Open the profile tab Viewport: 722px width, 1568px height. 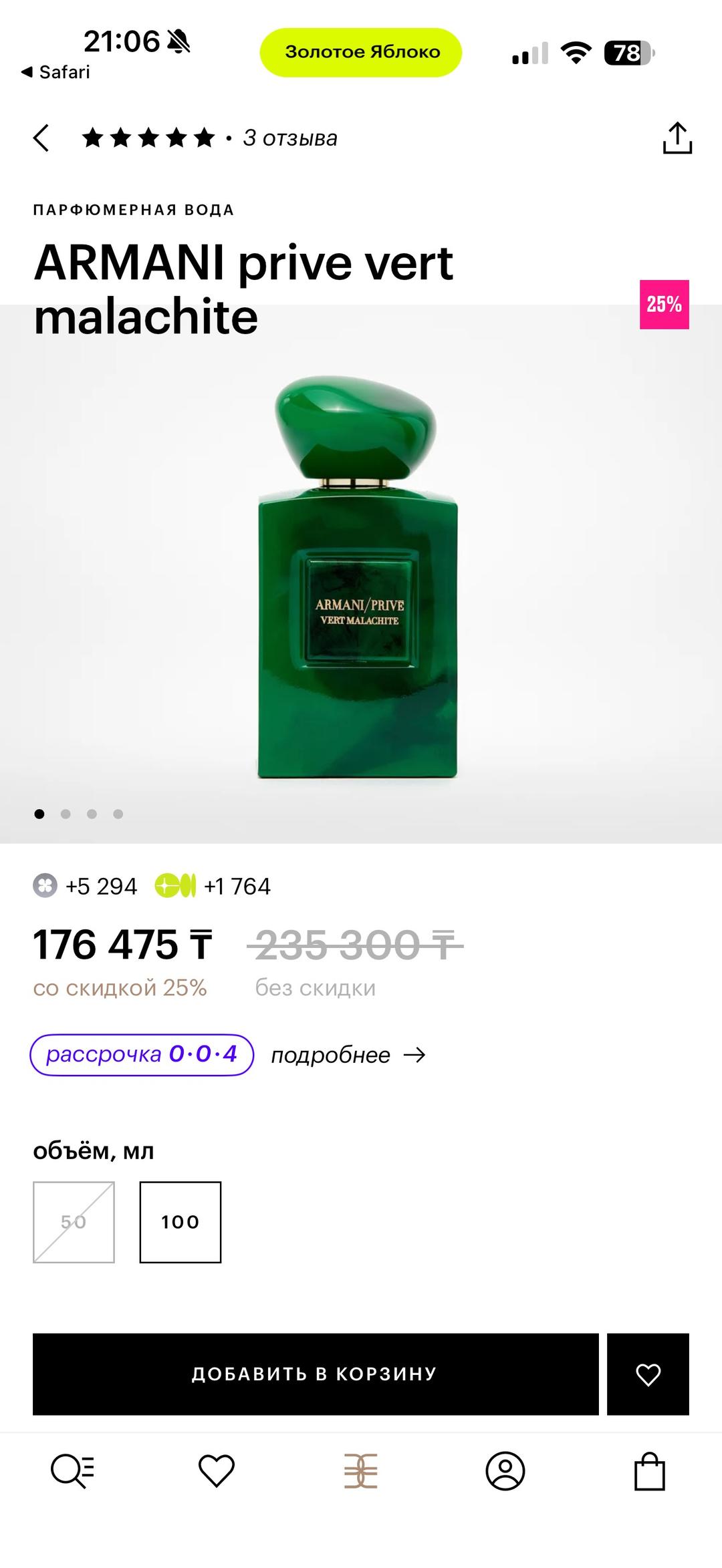(505, 1470)
